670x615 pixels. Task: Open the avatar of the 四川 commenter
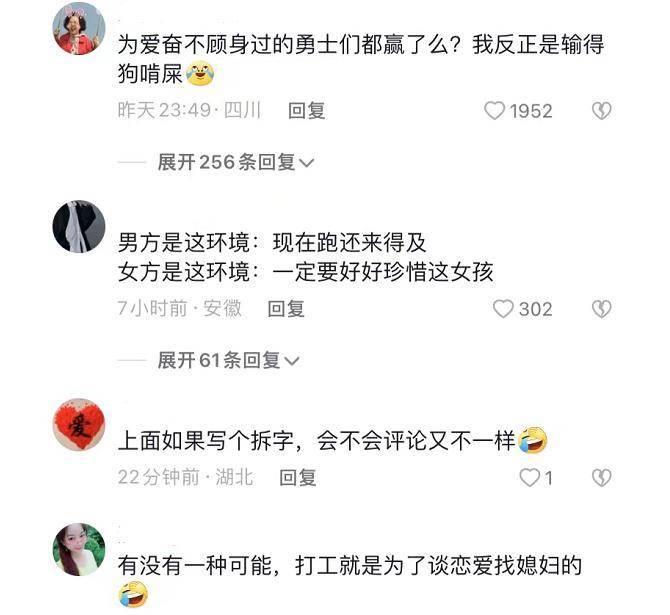pyautogui.click(x=79, y=28)
